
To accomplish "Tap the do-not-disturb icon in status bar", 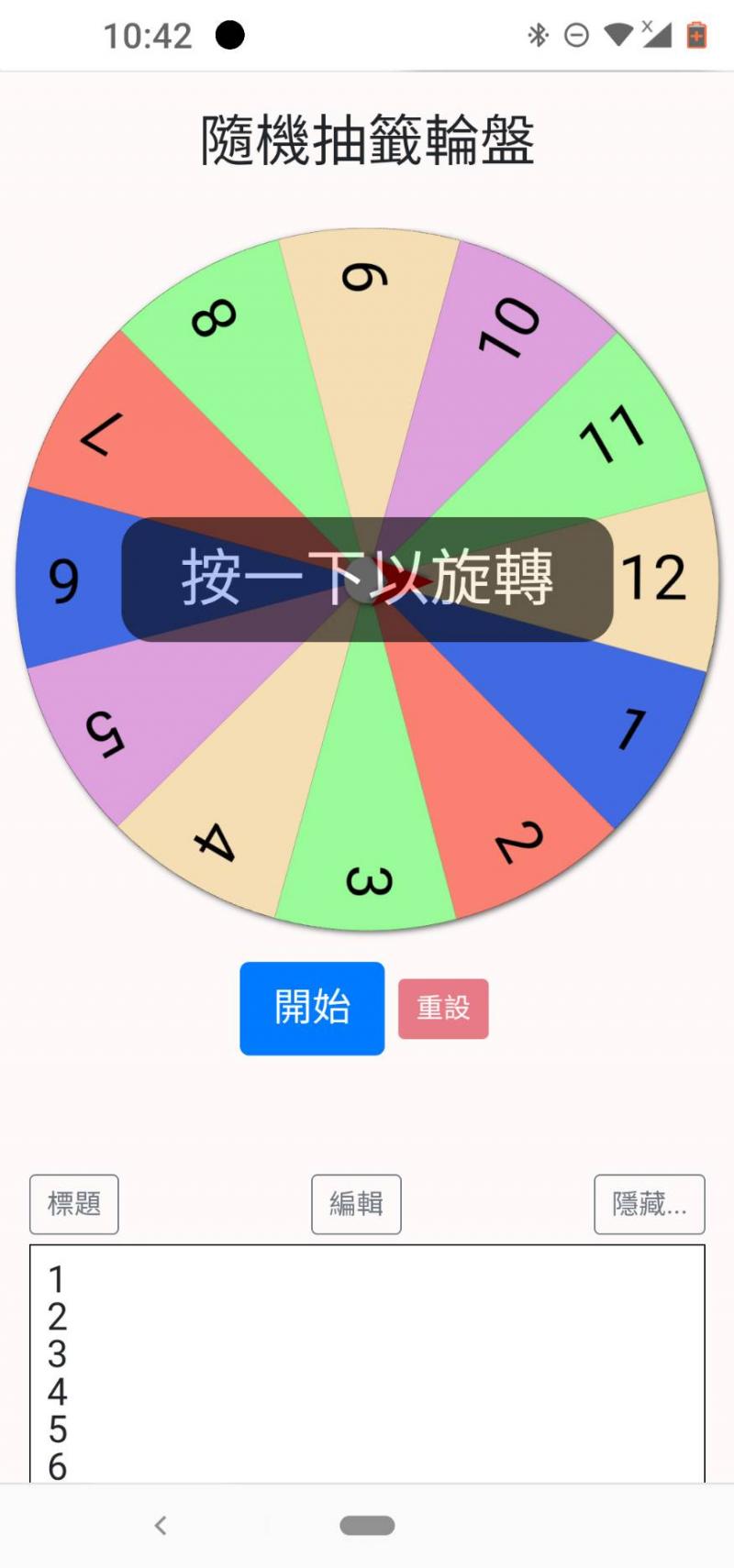I will point(577,34).
